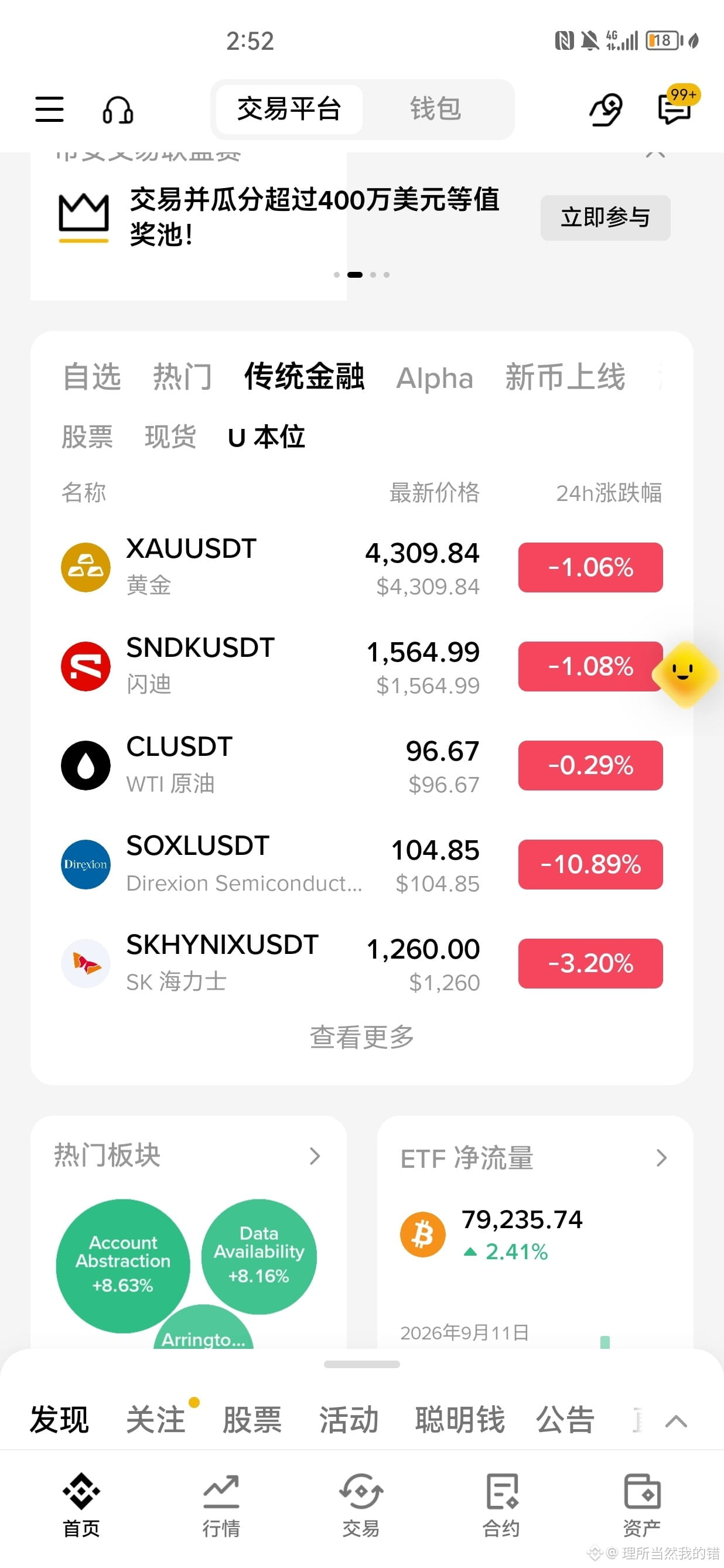
Task: Open the messages icon with 99+ badge
Action: pos(677,107)
